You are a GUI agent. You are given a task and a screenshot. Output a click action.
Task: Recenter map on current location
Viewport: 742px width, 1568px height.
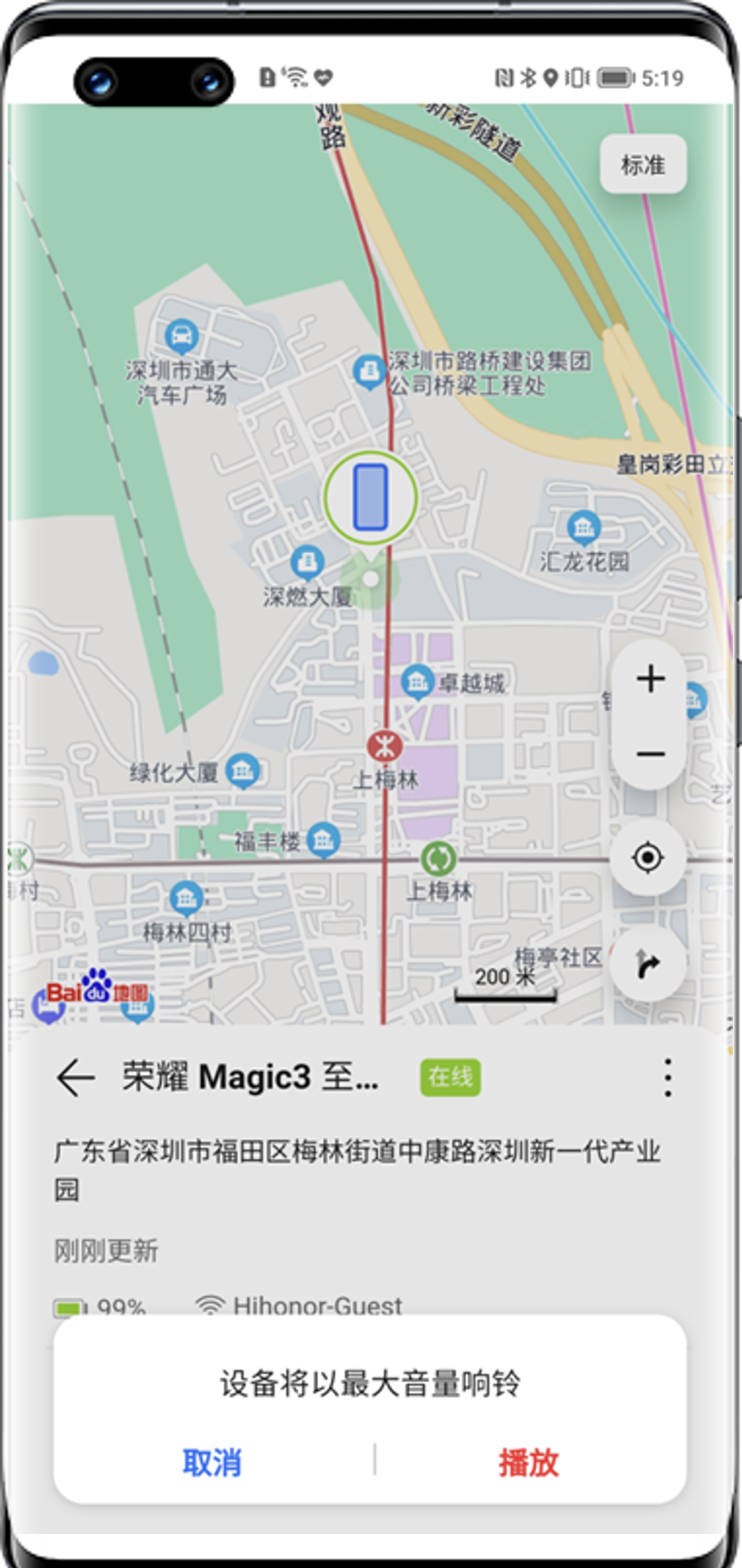coord(647,857)
